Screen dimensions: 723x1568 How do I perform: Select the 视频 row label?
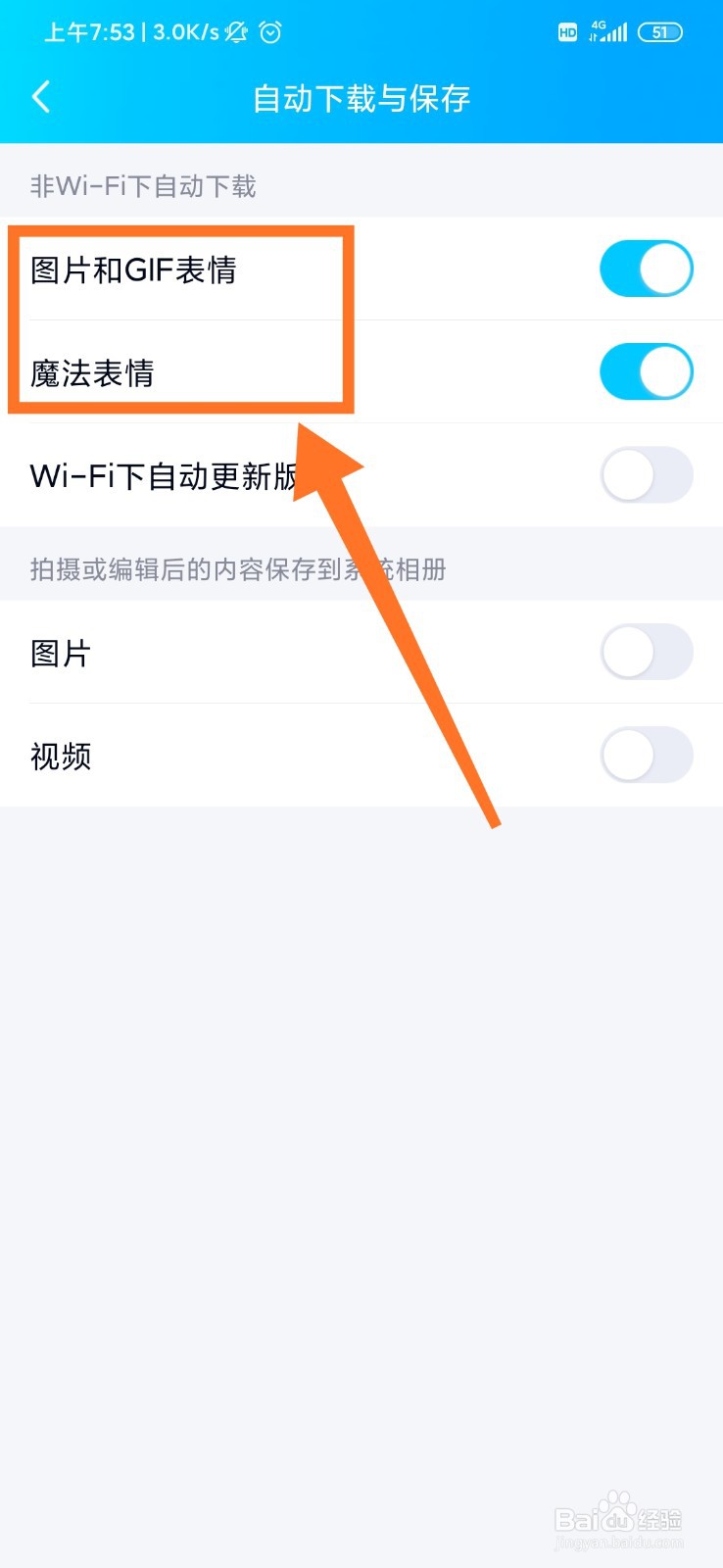59,757
